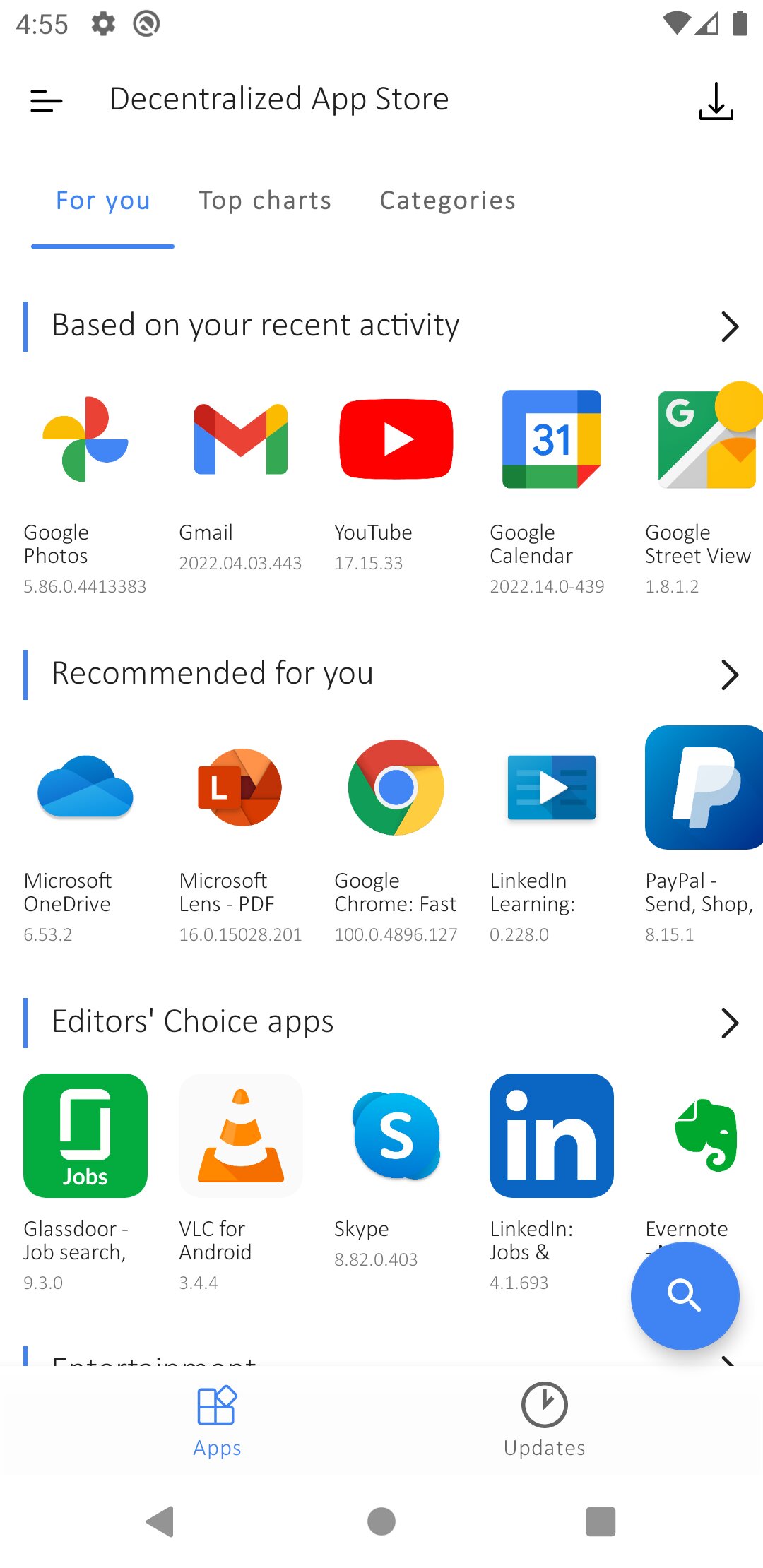The image size is (763, 1568).
Task: Expand Based on your recent activity section
Action: click(729, 326)
